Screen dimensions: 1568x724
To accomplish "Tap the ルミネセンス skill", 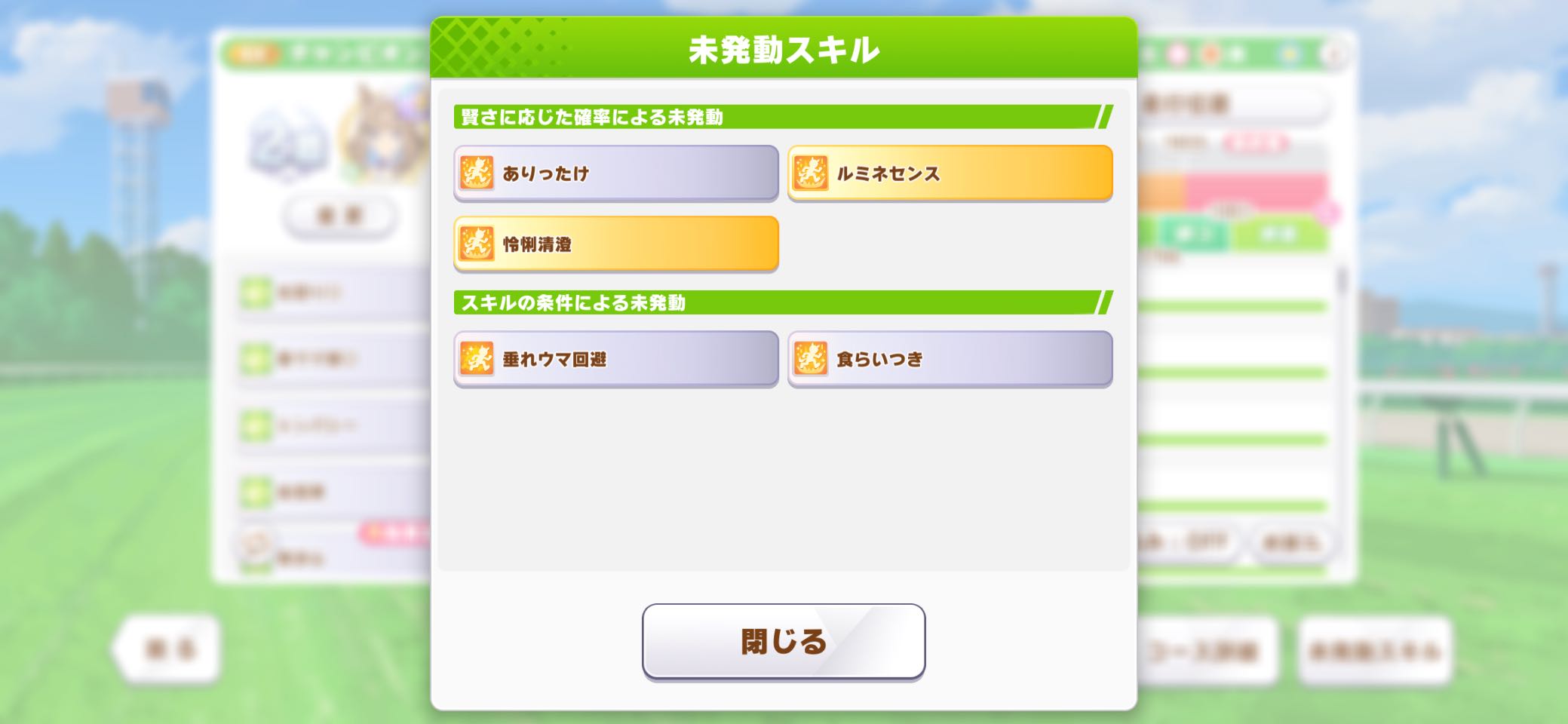I will [x=950, y=173].
